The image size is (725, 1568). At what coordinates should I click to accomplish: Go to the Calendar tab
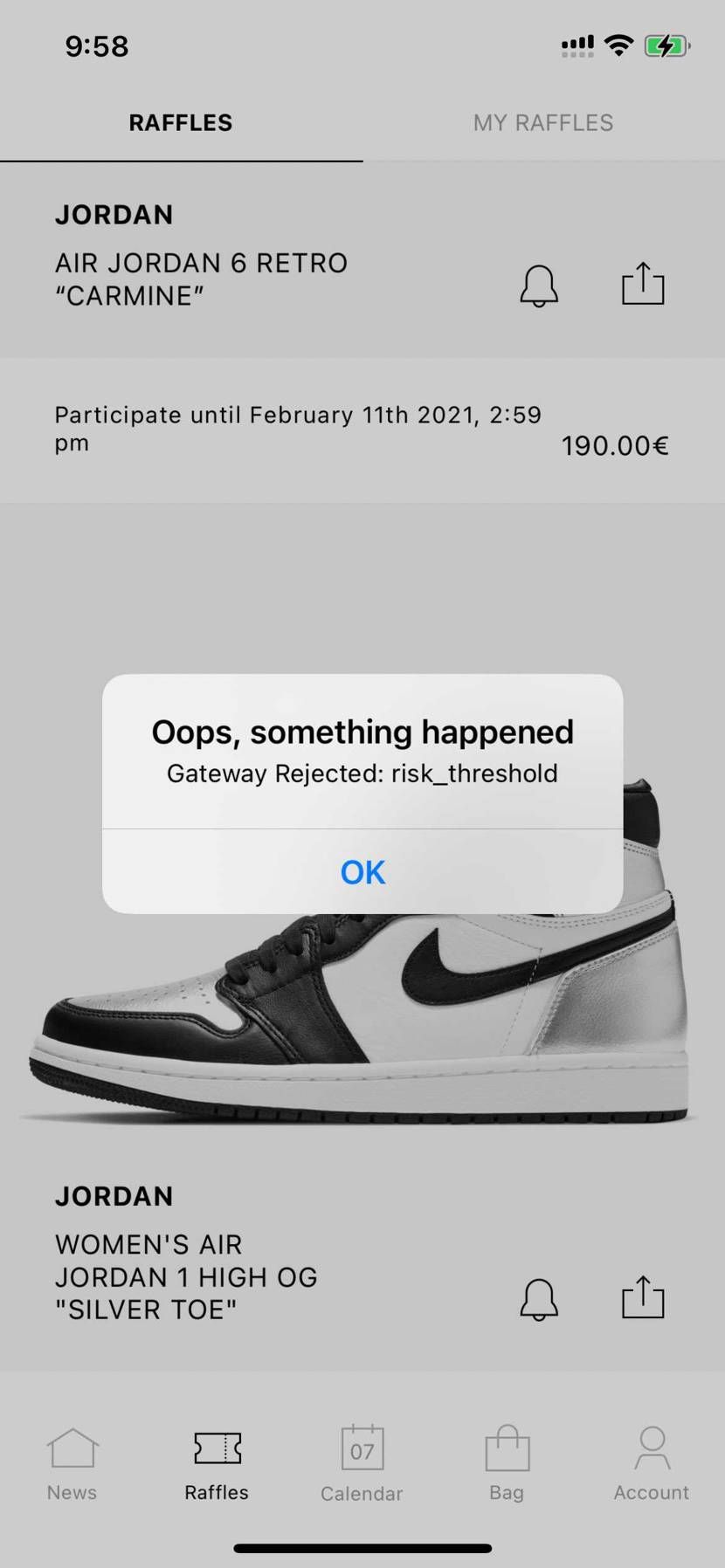[362, 1465]
